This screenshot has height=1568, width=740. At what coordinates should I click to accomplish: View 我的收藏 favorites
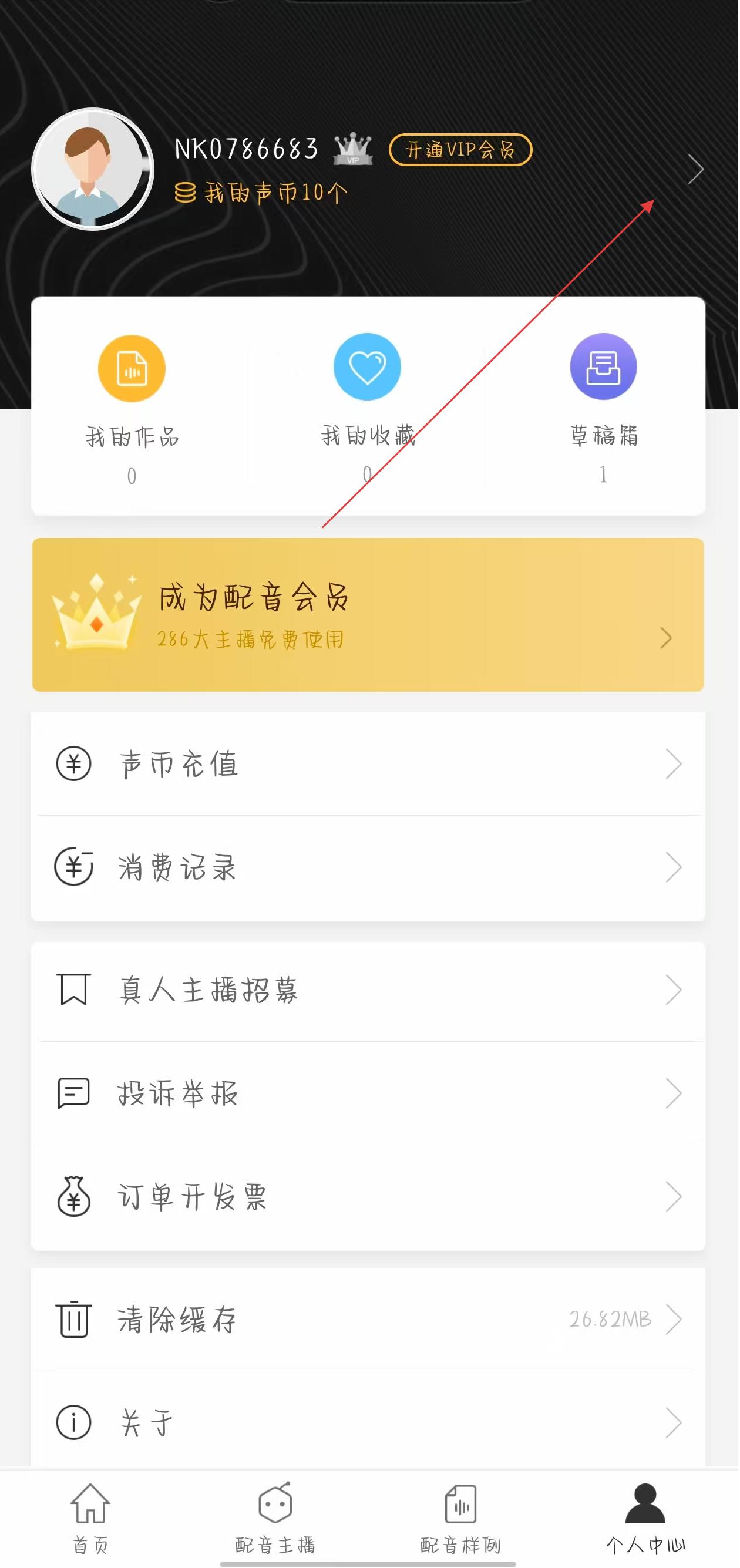point(368,405)
